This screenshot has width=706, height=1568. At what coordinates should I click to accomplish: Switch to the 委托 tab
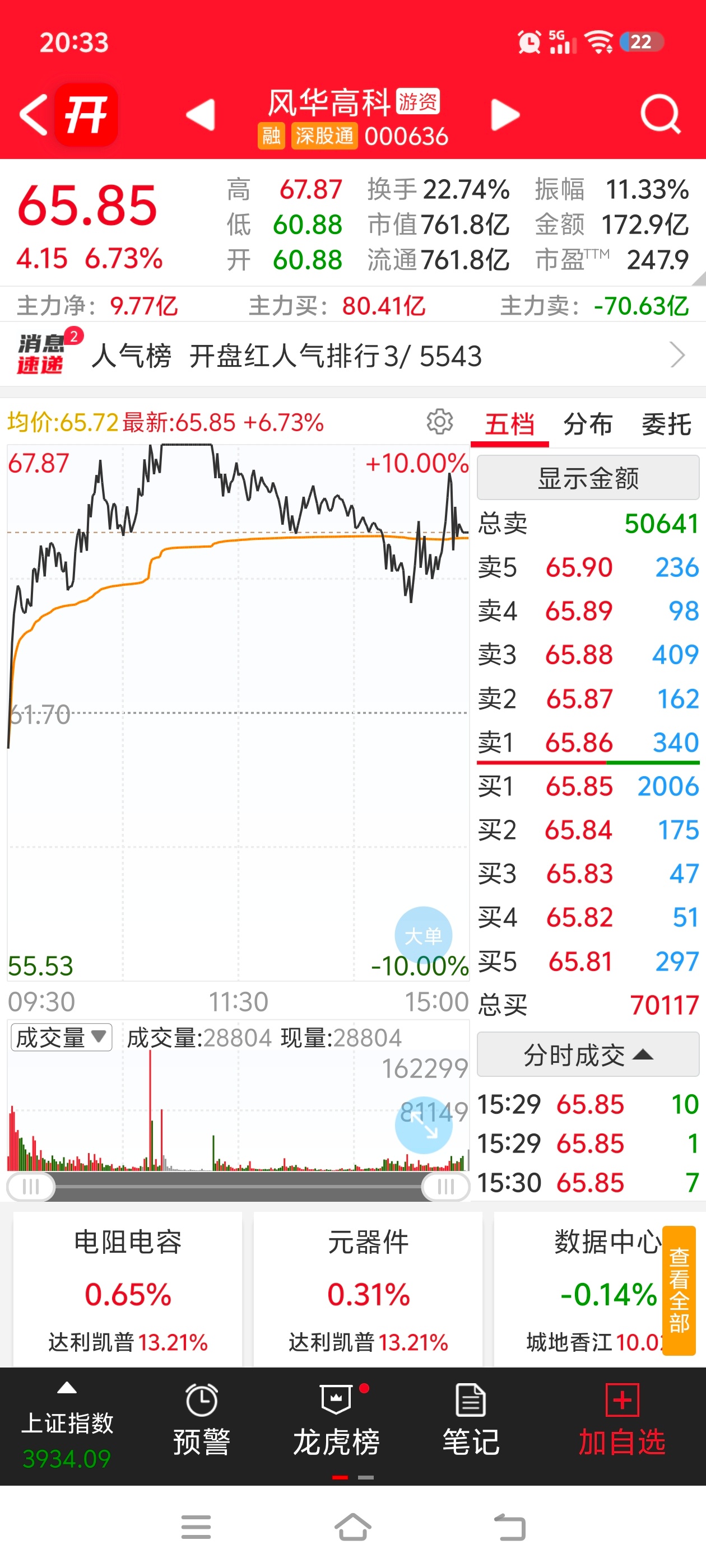[x=666, y=424]
